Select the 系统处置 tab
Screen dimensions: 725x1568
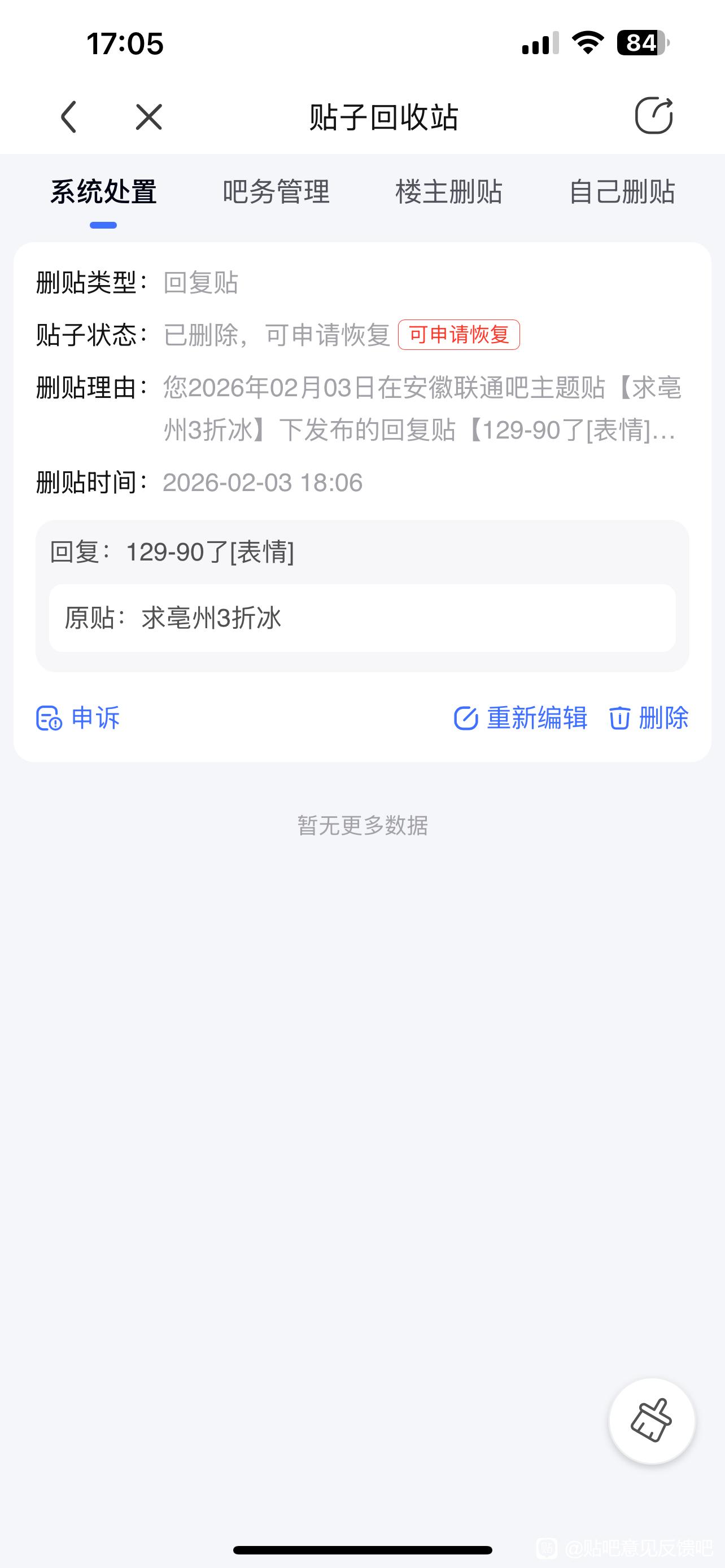point(103,192)
